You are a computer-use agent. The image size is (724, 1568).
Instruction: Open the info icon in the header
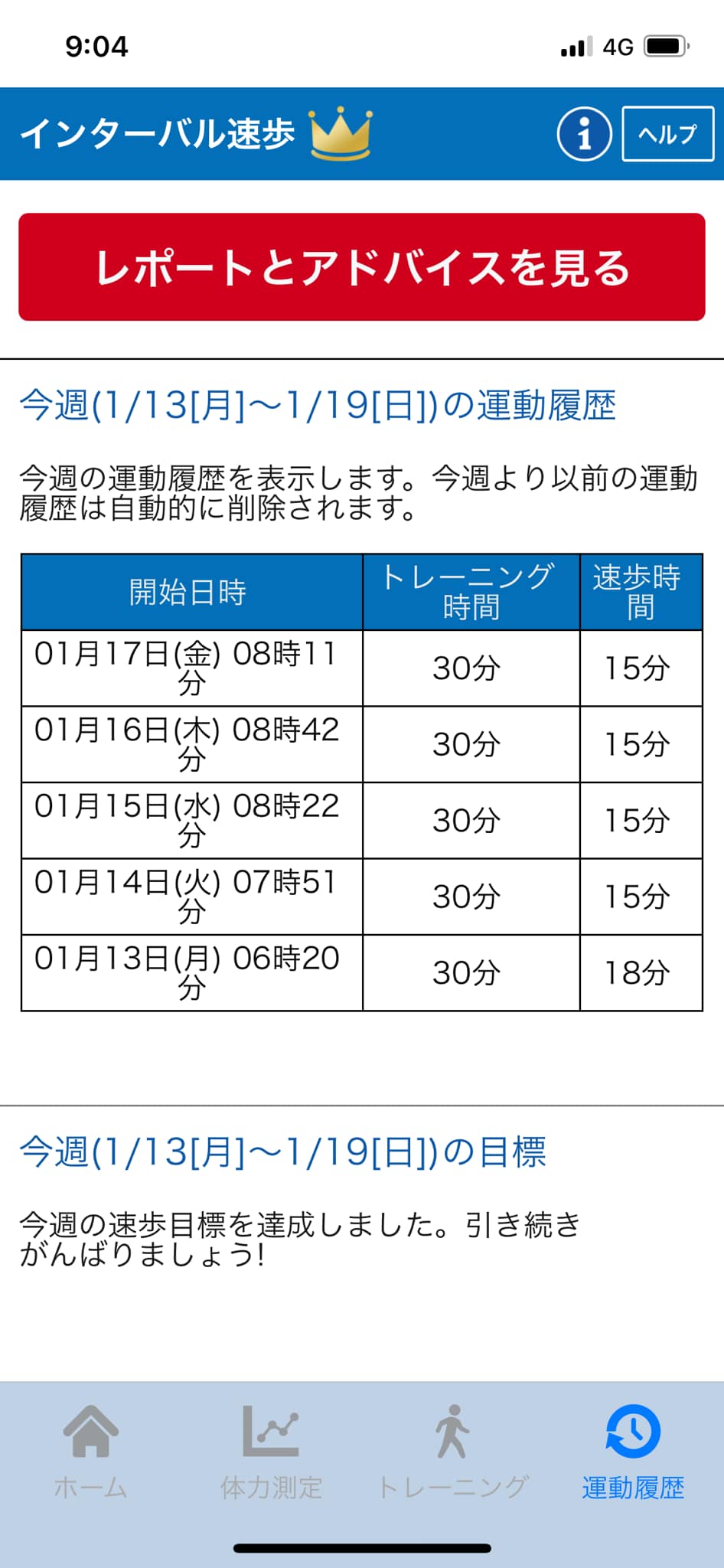(x=584, y=134)
